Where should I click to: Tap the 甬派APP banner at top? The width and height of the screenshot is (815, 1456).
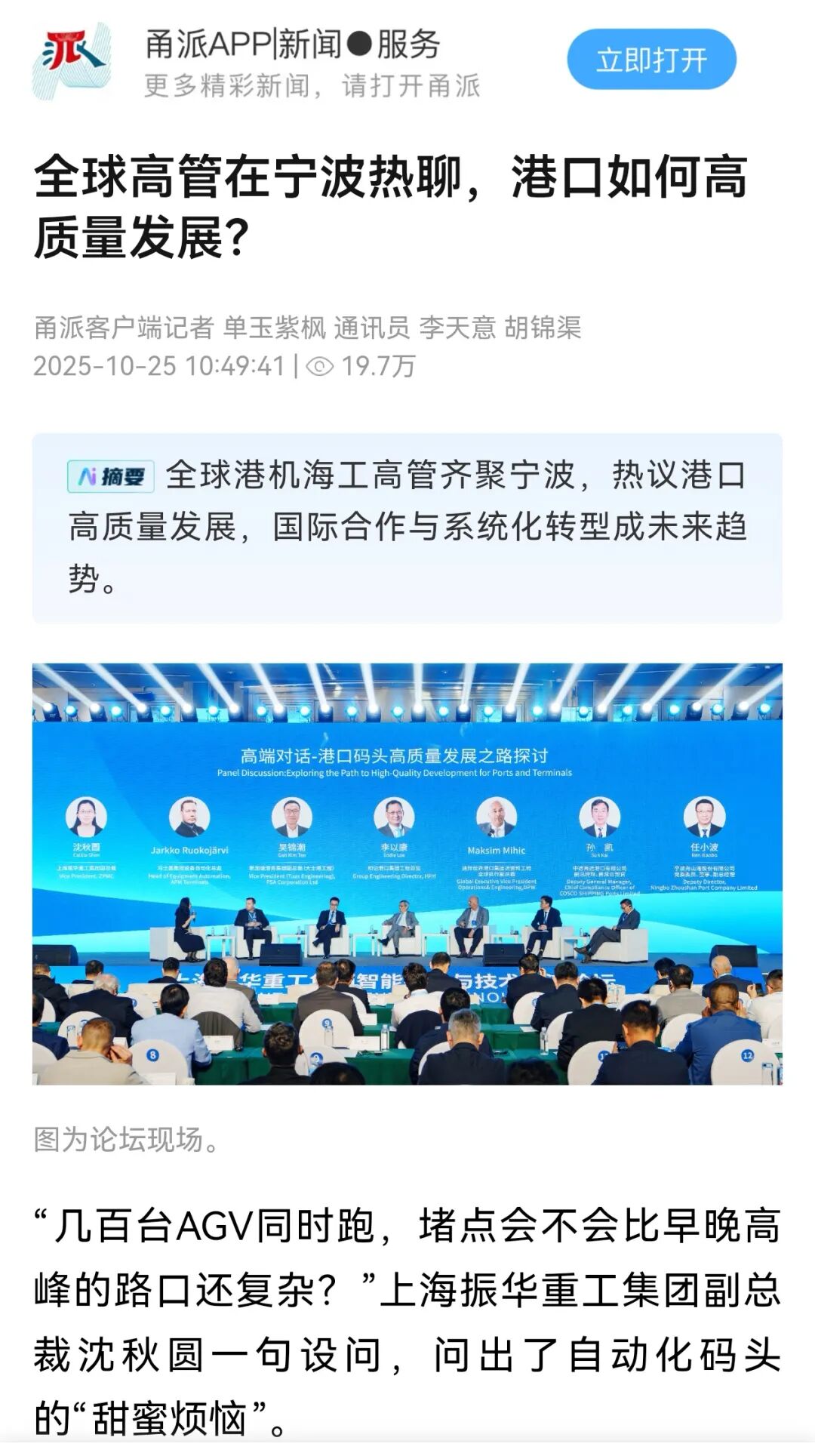pyautogui.click(x=293, y=62)
